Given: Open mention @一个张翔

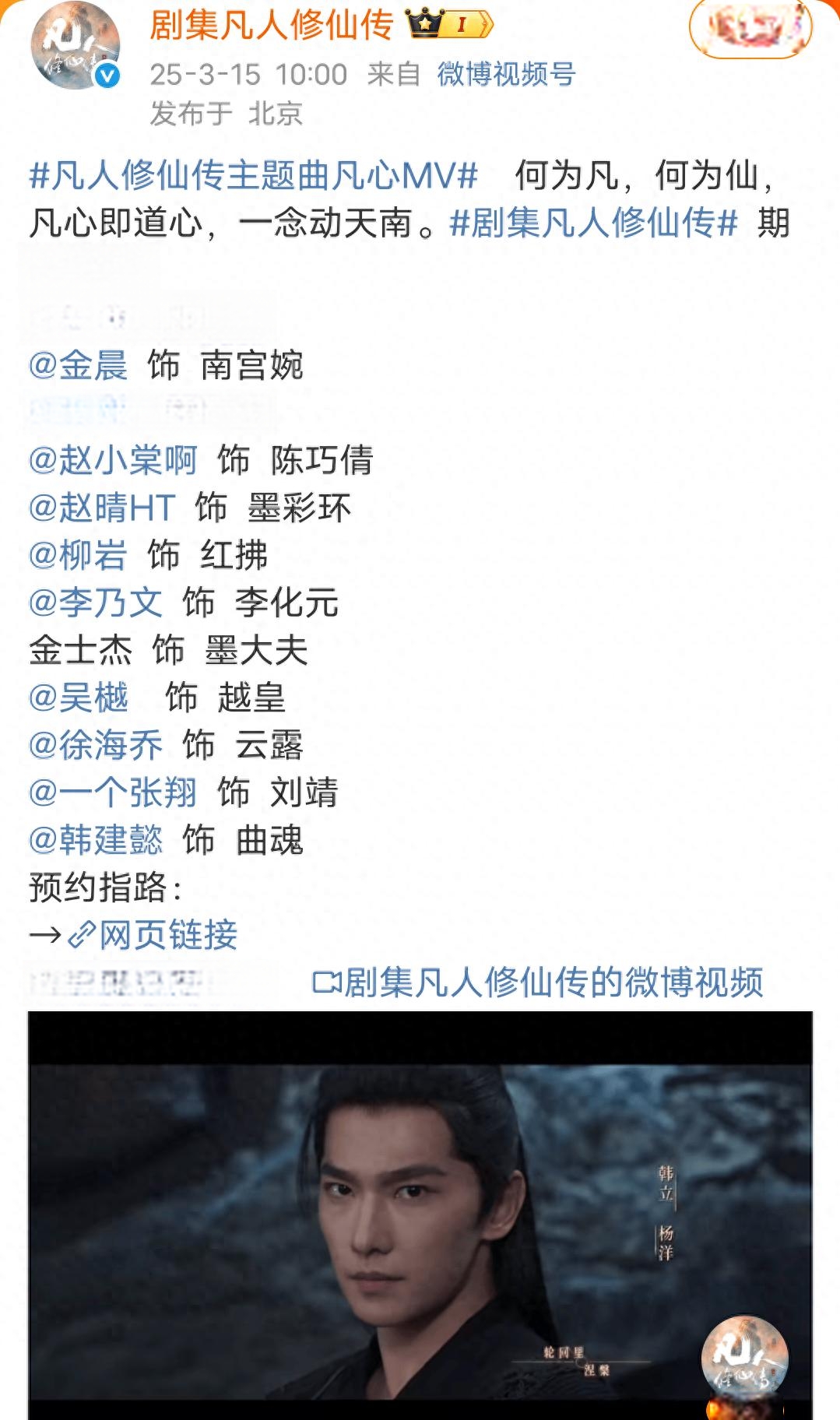Looking at the screenshot, I should coord(114,793).
